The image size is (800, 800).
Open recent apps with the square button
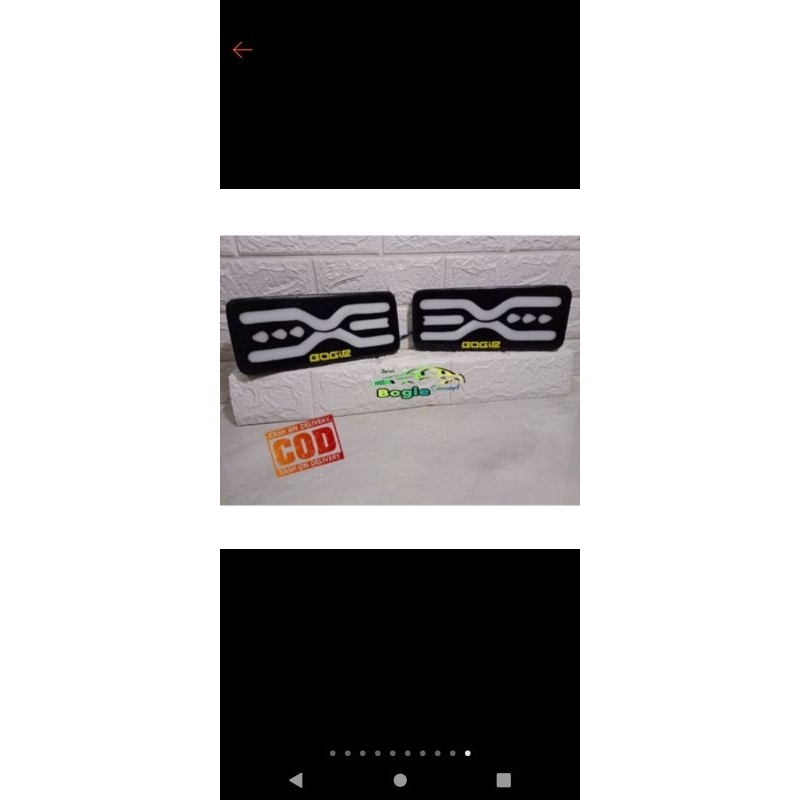(x=504, y=780)
